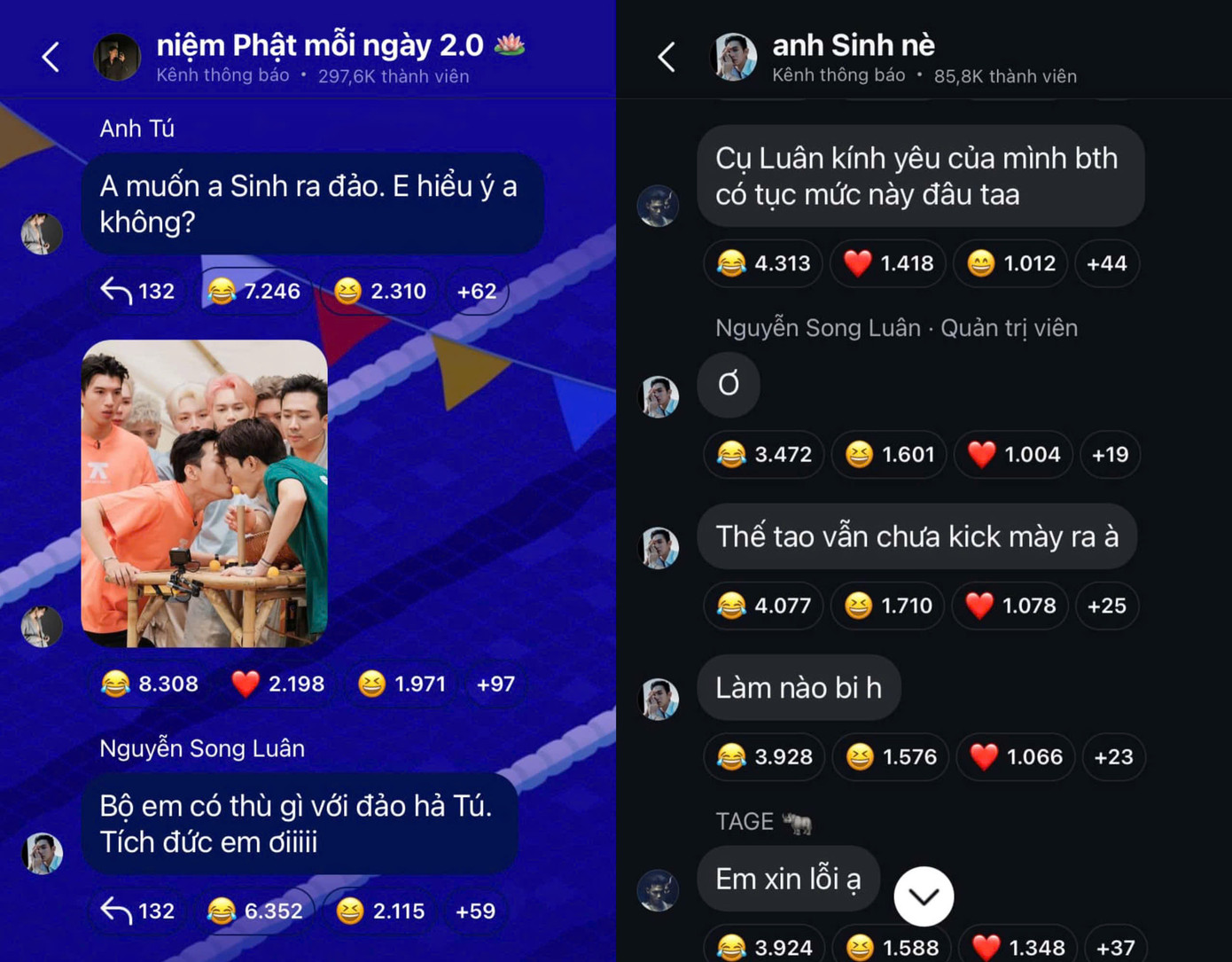Go back from niệm Phật mỗi ngày 2.0 channel
The width and height of the screenshot is (1232, 962).
tap(51, 58)
